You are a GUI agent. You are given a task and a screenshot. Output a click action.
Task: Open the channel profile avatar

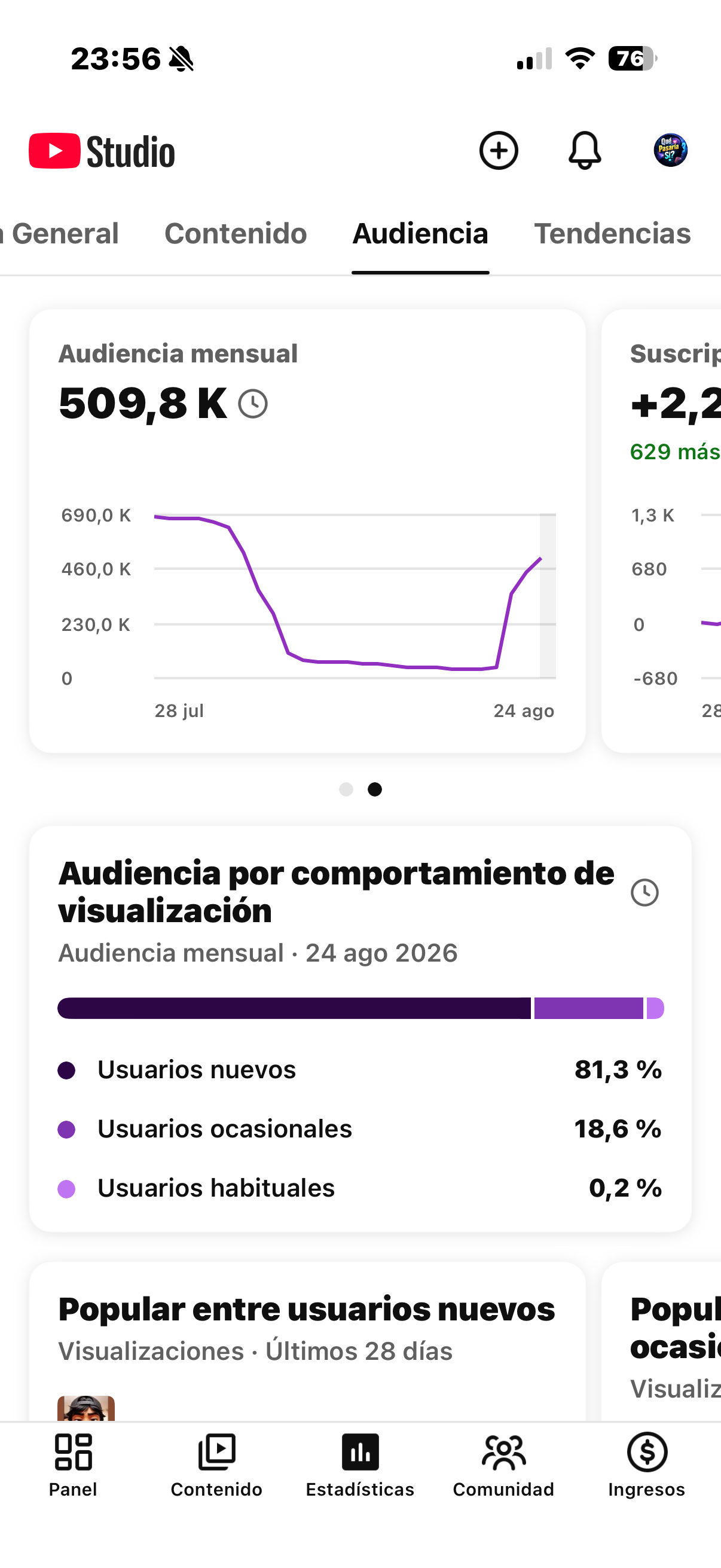click(x=671, y=150)
